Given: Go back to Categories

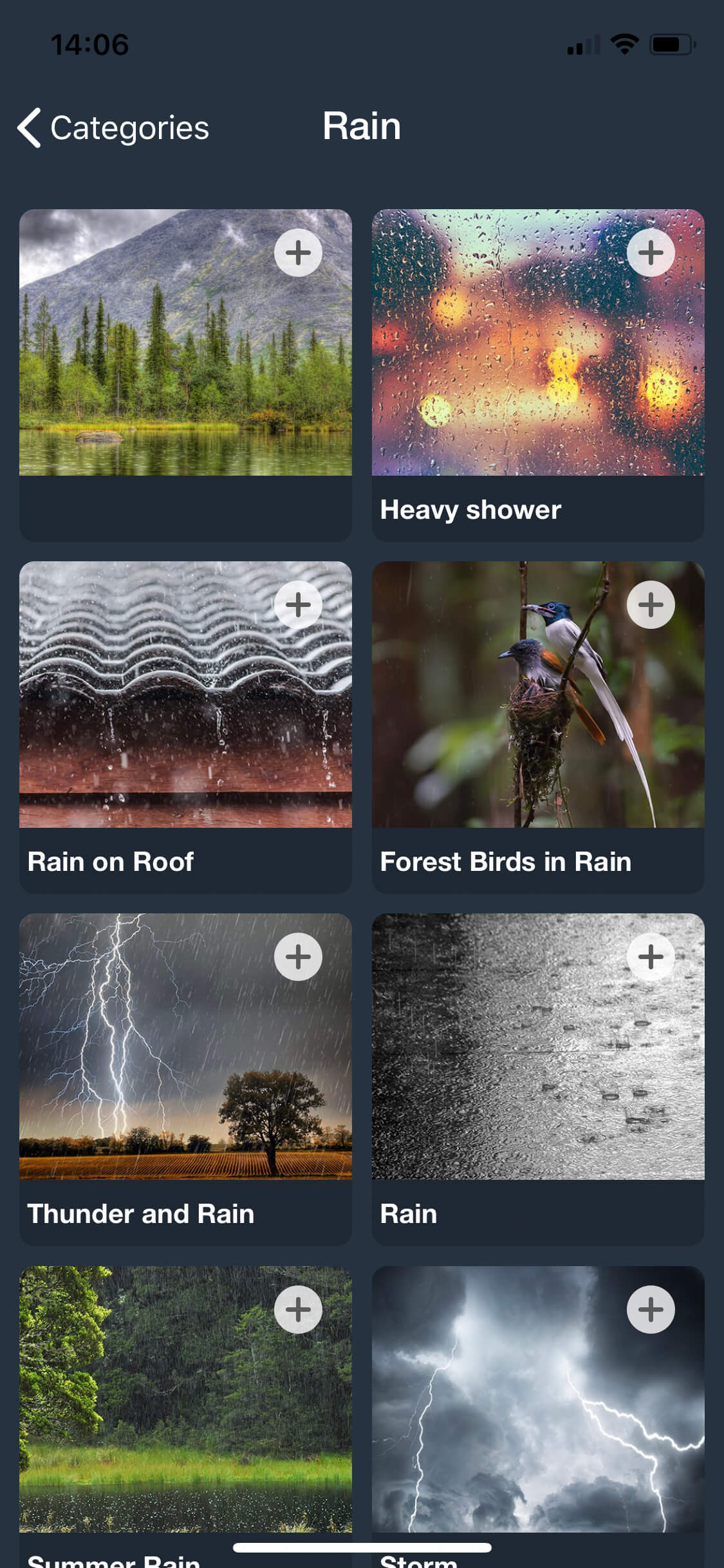Looking at the screenshot, I should tap(113, 127).
